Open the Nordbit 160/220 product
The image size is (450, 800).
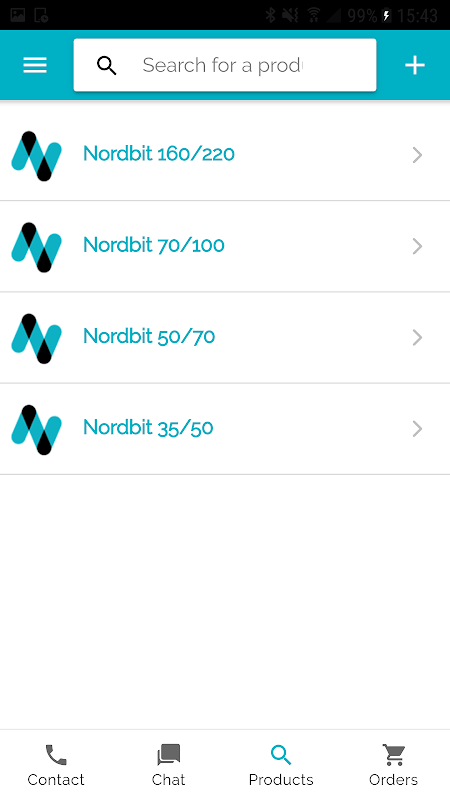225,155
